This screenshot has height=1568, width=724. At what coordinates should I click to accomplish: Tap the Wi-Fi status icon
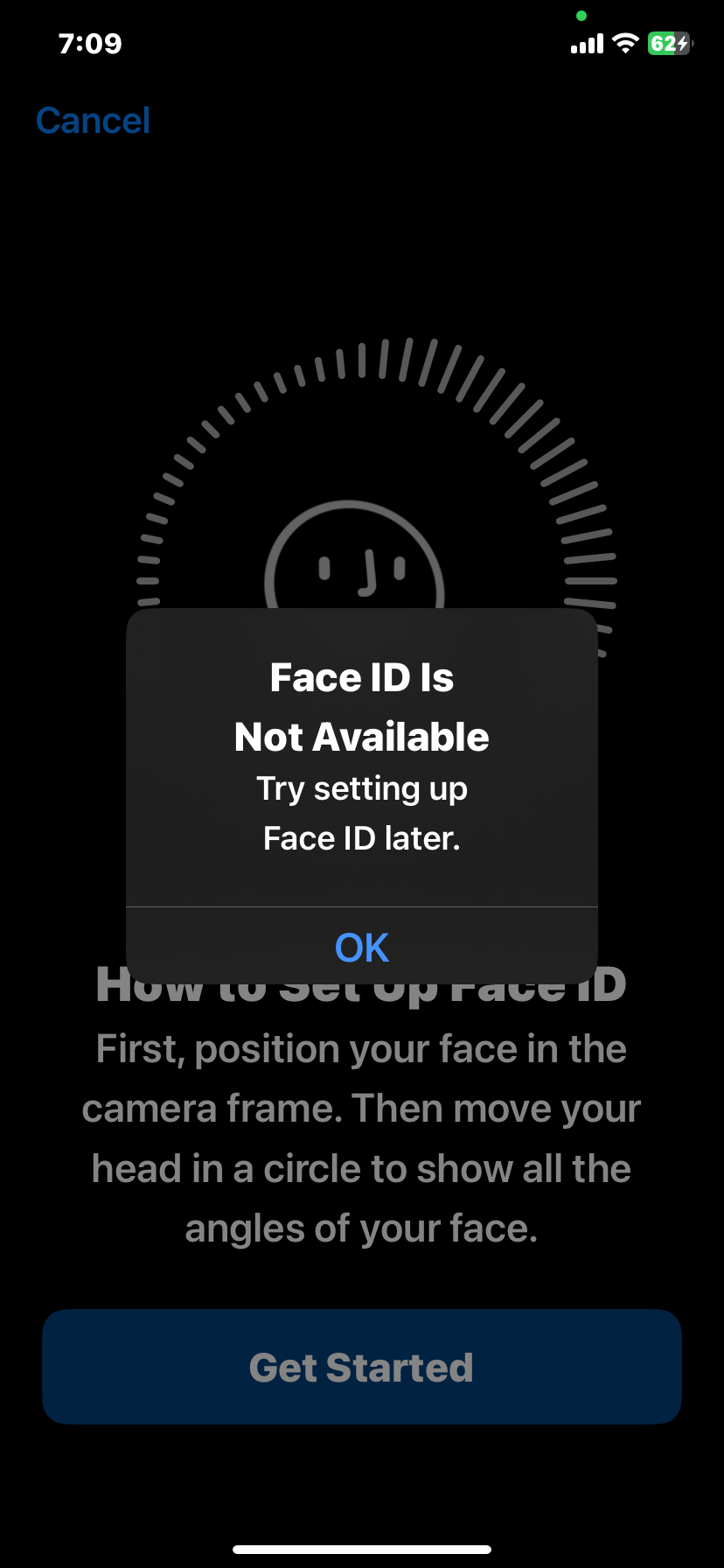624,43
